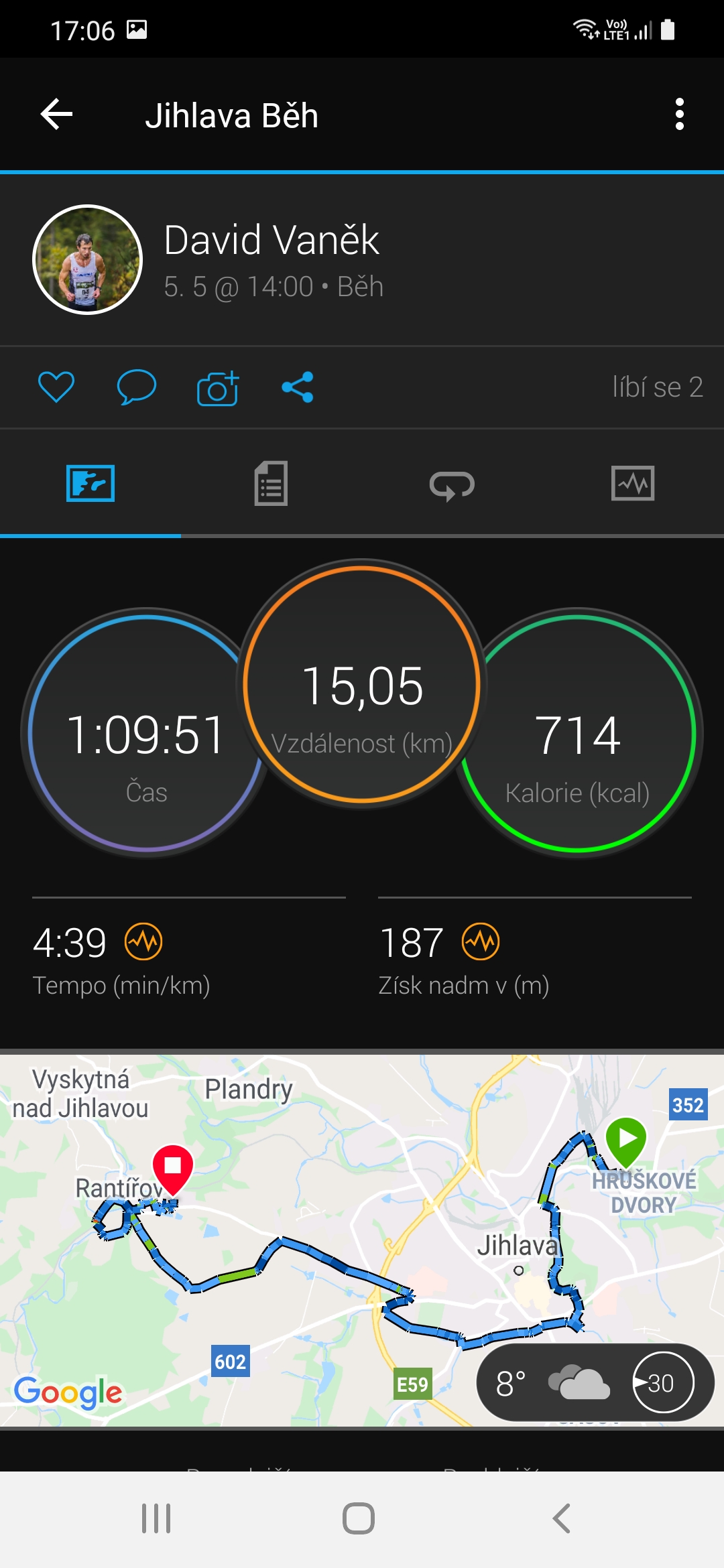724x1568 pixels.
Task: Switch to the stats list tab
Action: (271, 483)
